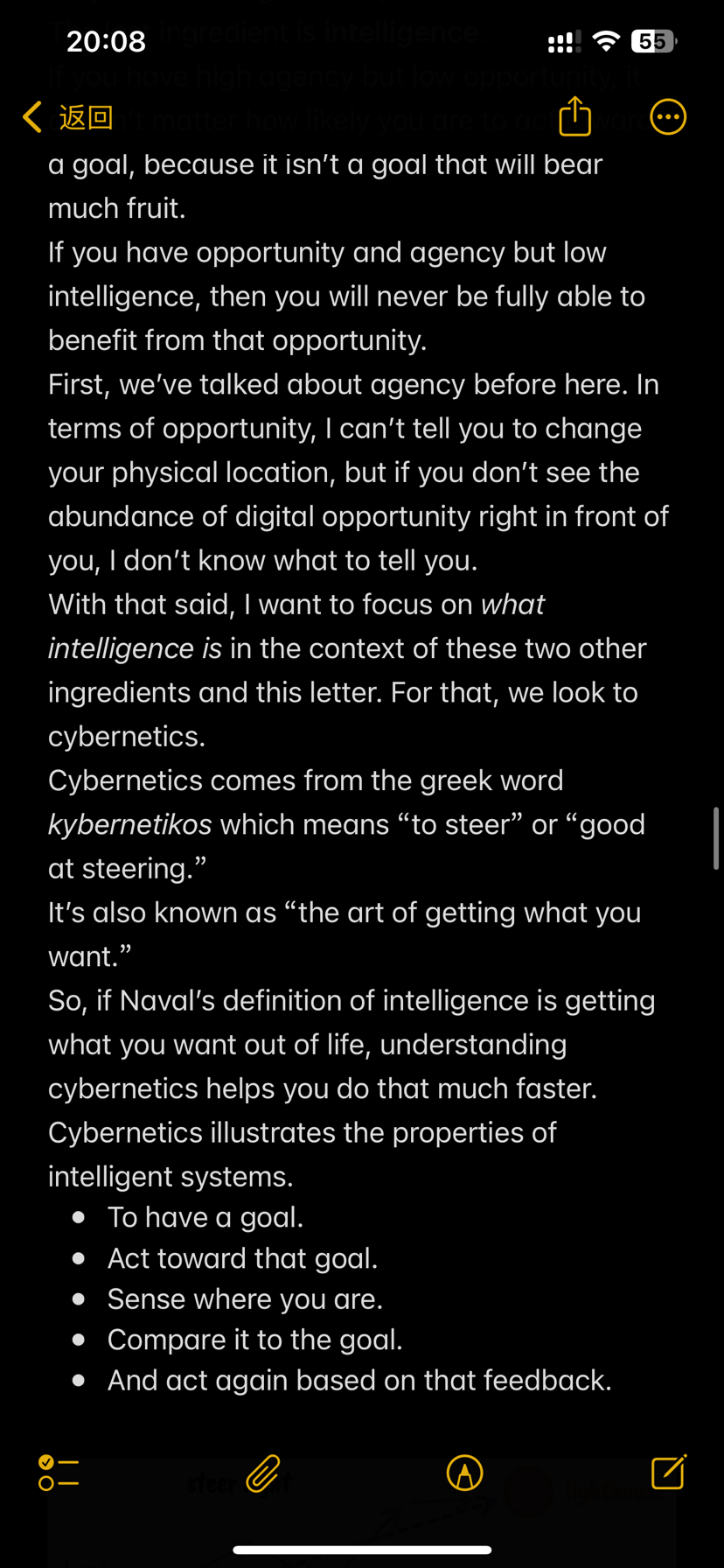Attach a file with the paperclip
This screenshot has height=1568, width=724.
coord(262,1473)
